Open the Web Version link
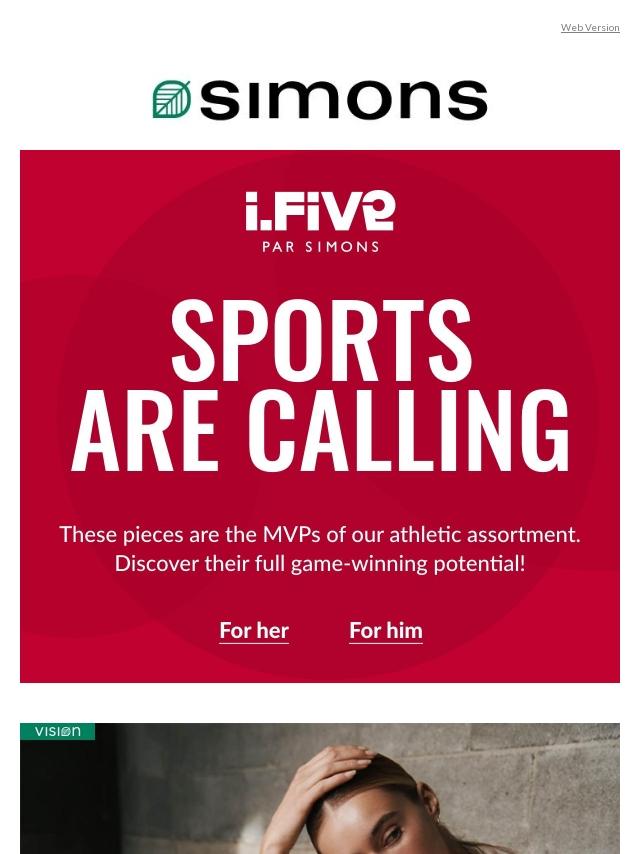The image size is (640, 854). click(x=590, y=28)
